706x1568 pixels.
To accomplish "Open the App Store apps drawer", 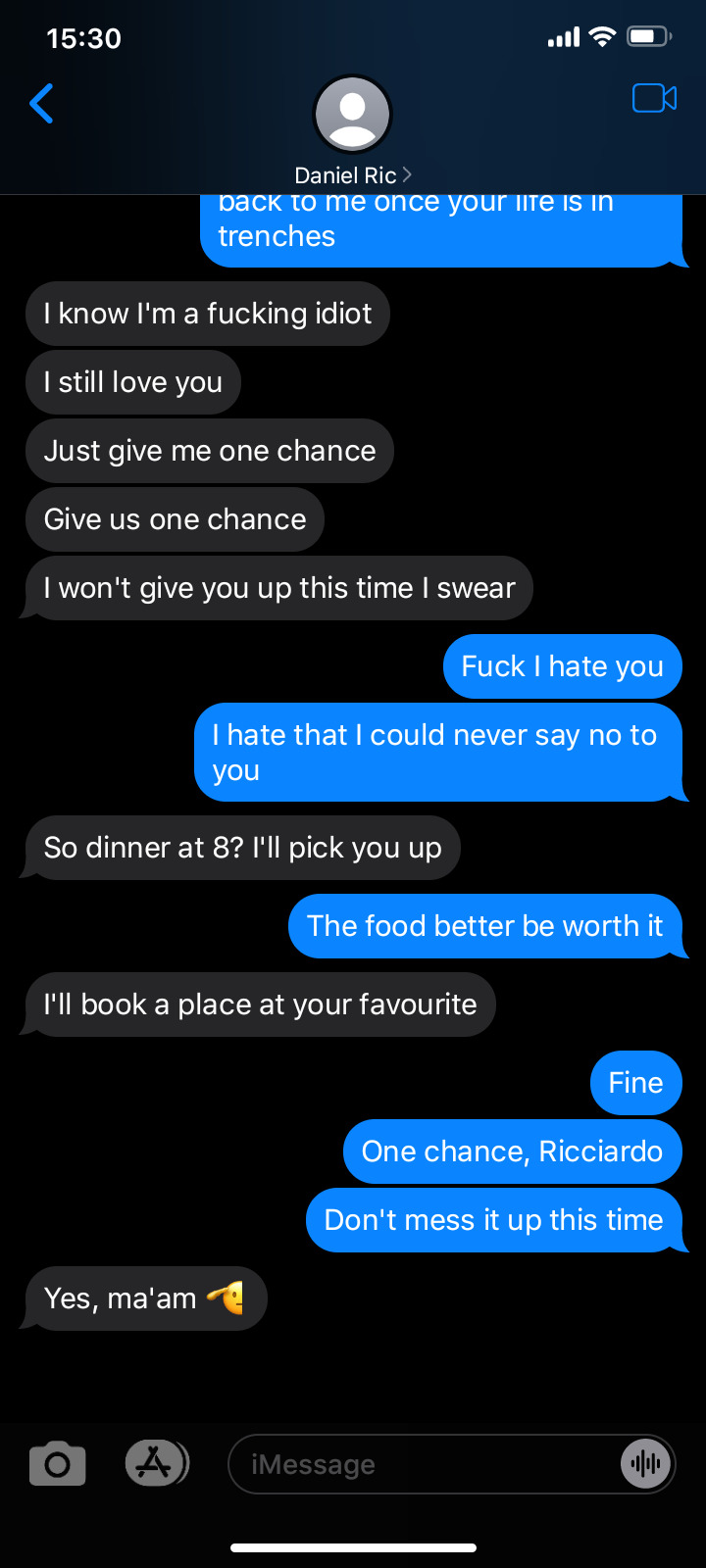I will [155, 1464].
